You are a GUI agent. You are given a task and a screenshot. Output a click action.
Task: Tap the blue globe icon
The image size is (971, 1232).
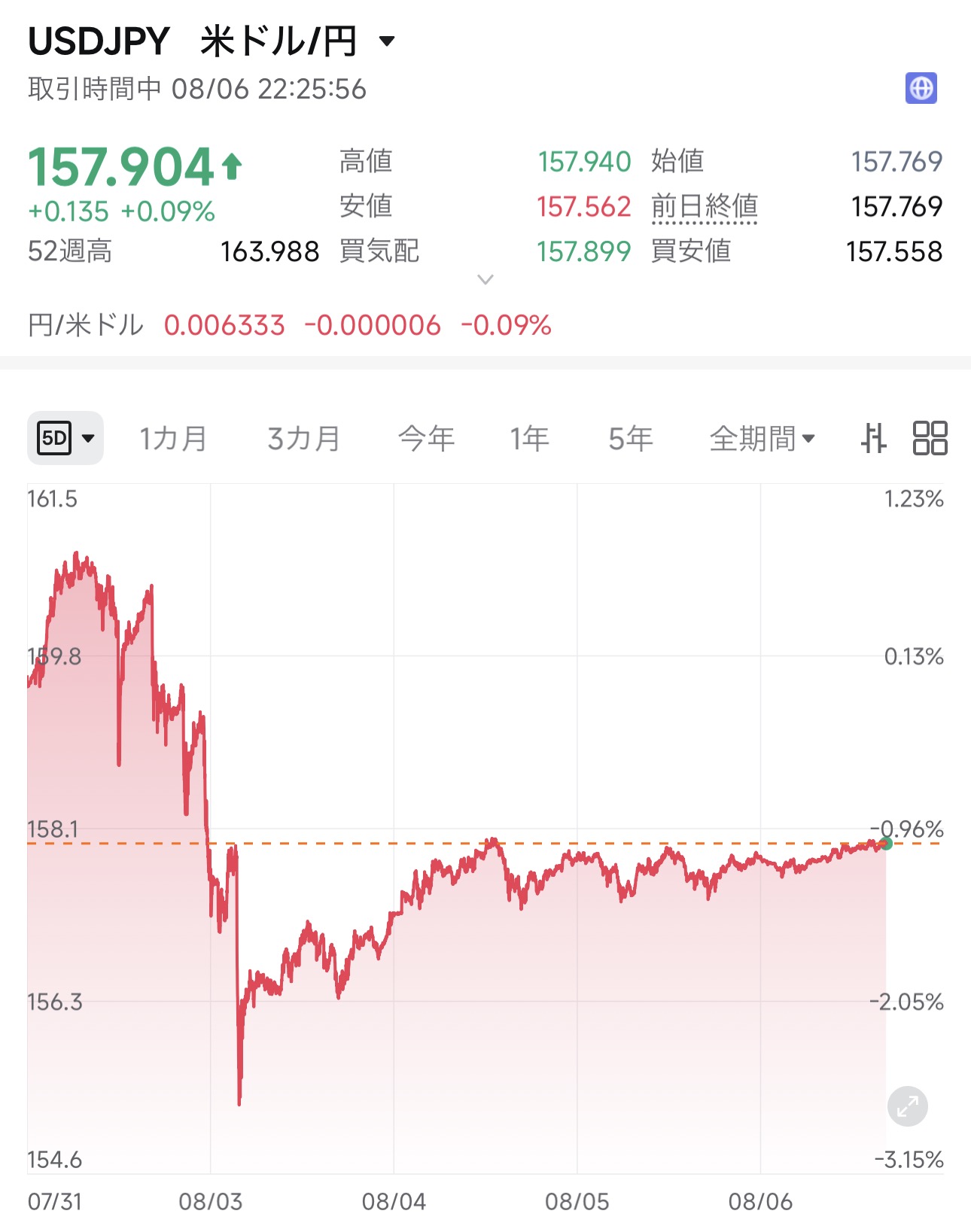pos(921,88)
